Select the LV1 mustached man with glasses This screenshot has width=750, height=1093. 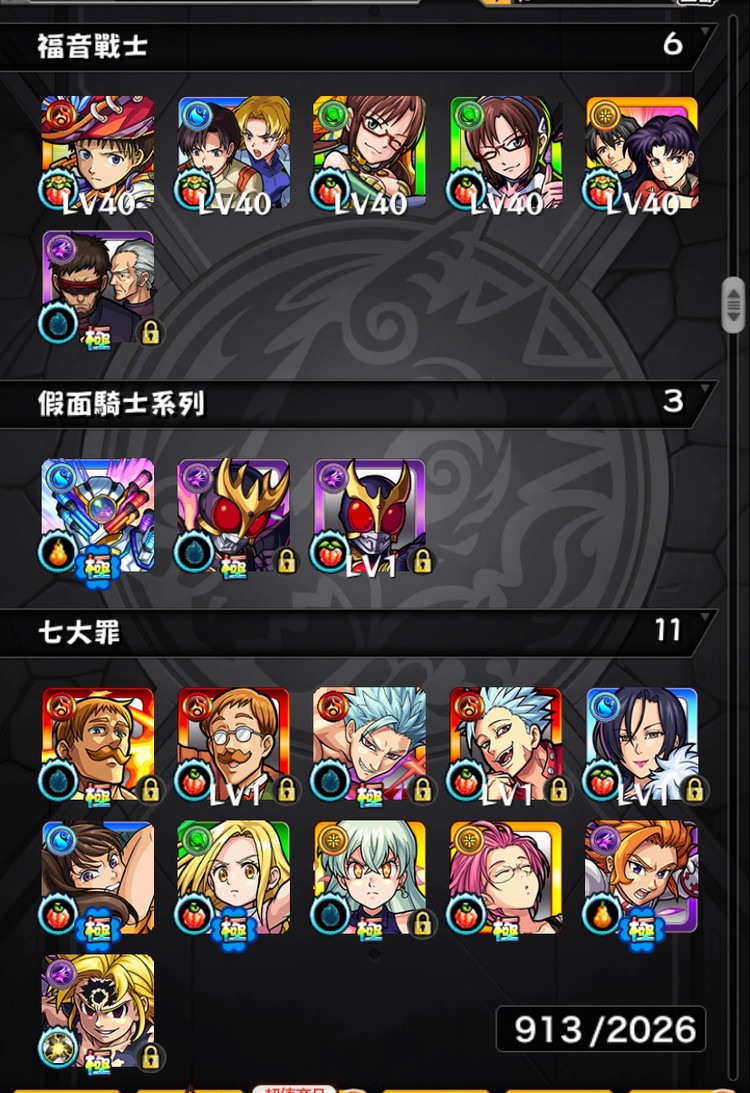tap(234, 743)
